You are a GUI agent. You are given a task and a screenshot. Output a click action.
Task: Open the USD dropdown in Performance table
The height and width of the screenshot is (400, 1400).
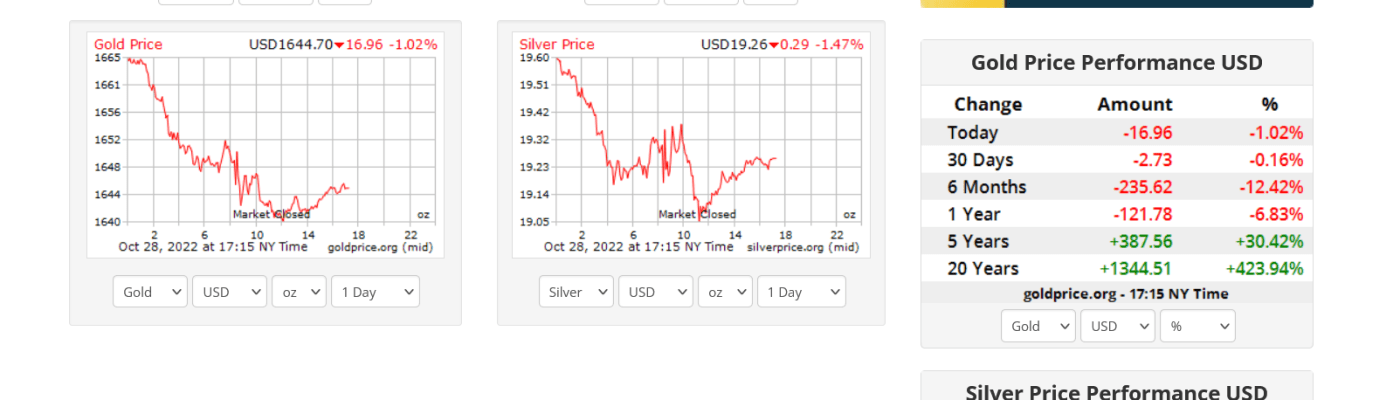[1117, 326]
